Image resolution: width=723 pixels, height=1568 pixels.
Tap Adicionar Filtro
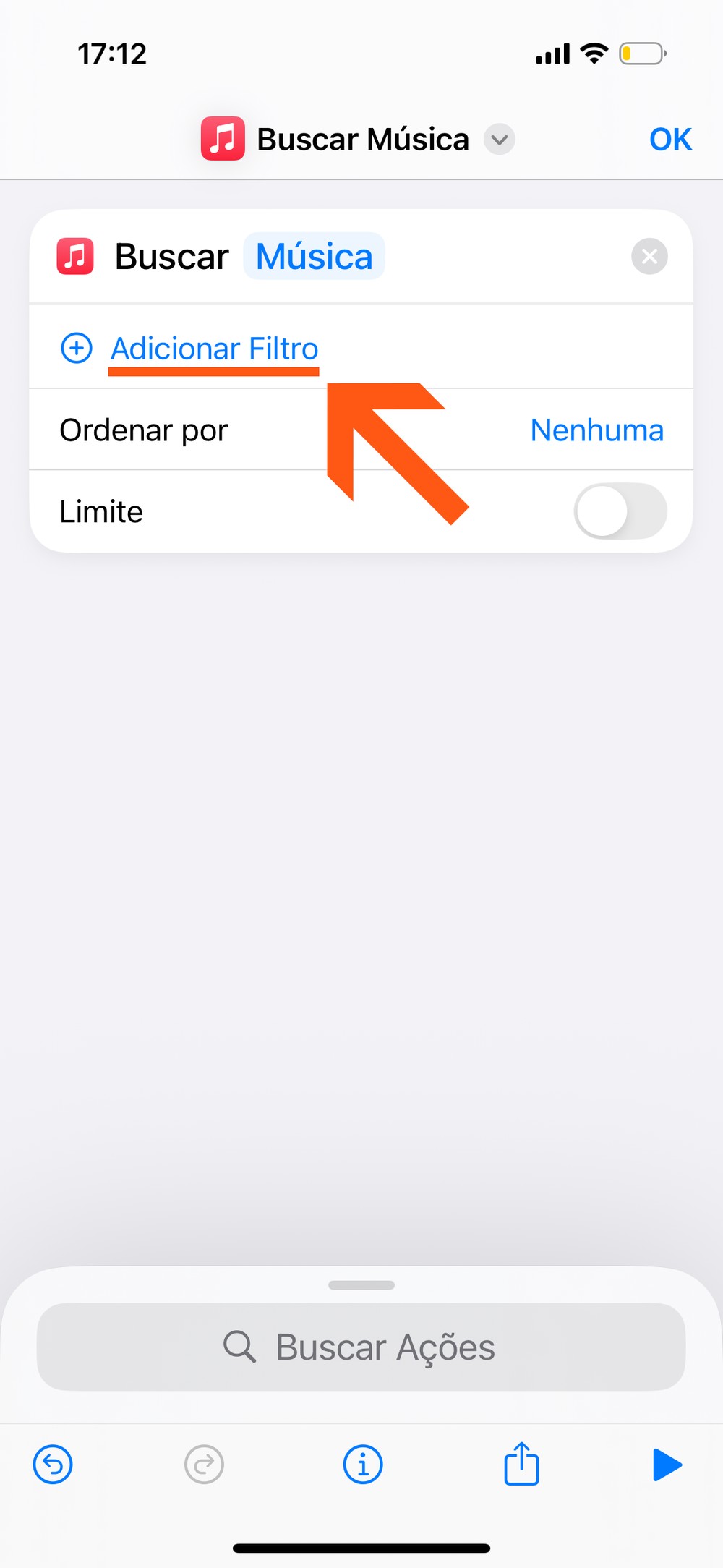click(x=214, y=349)
